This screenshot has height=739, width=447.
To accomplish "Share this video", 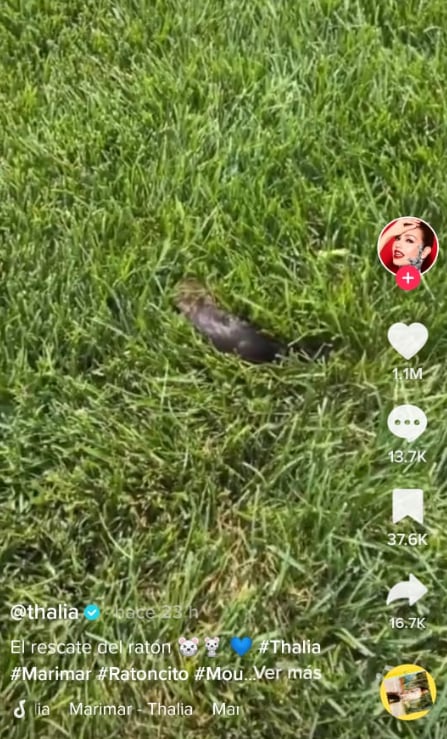I will click(x=407, y=590).
